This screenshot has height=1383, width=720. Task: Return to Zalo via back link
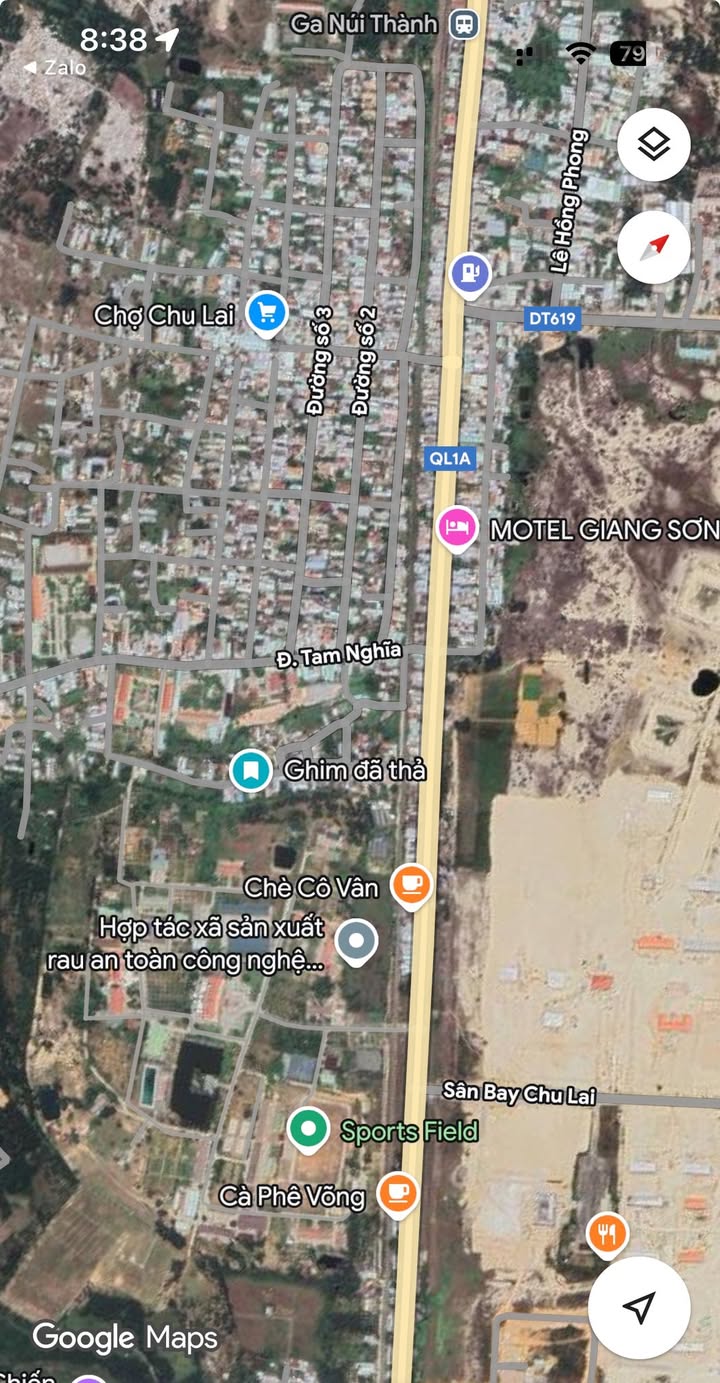pyautogui.click(x=55, y=68)
